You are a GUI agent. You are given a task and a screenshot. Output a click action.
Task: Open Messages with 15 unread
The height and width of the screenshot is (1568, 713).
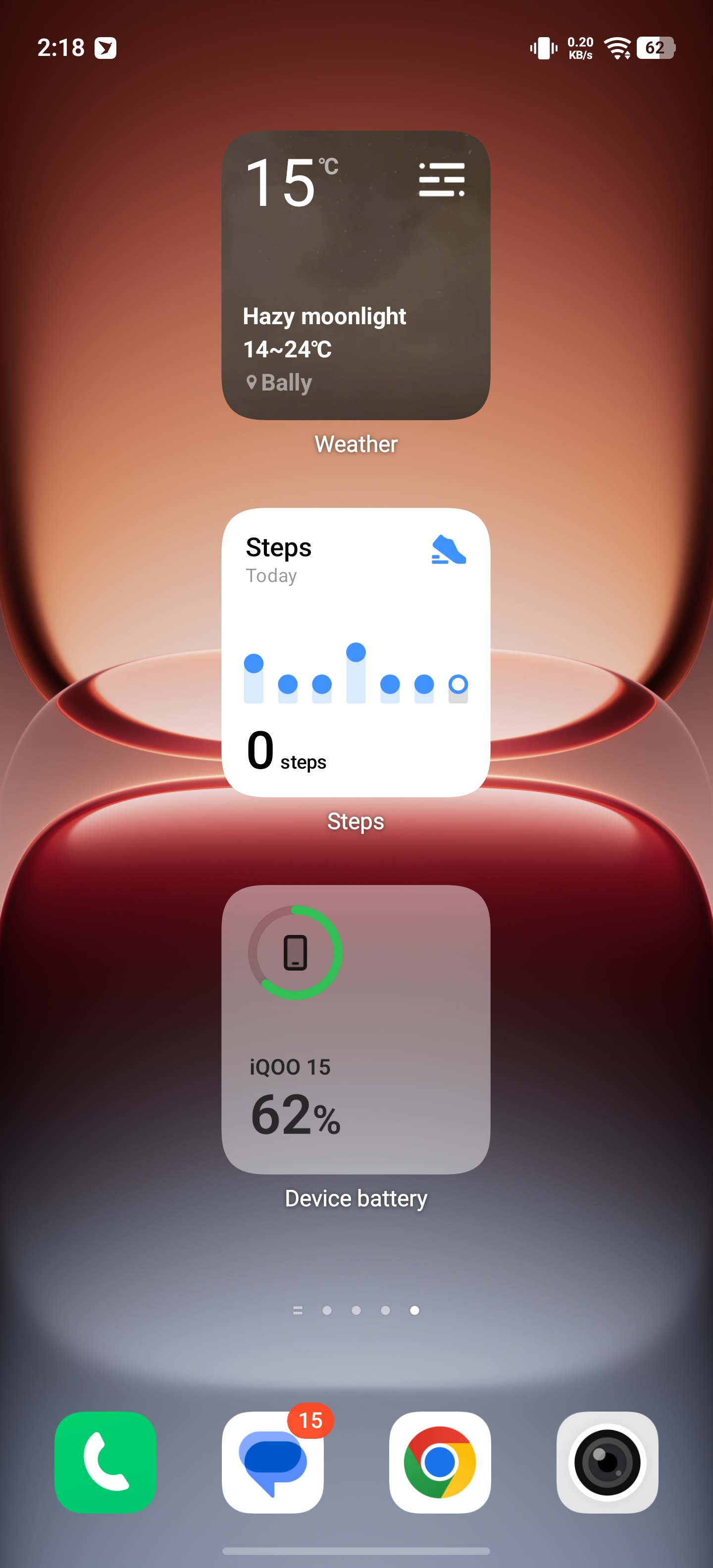tap(272, 1462)
